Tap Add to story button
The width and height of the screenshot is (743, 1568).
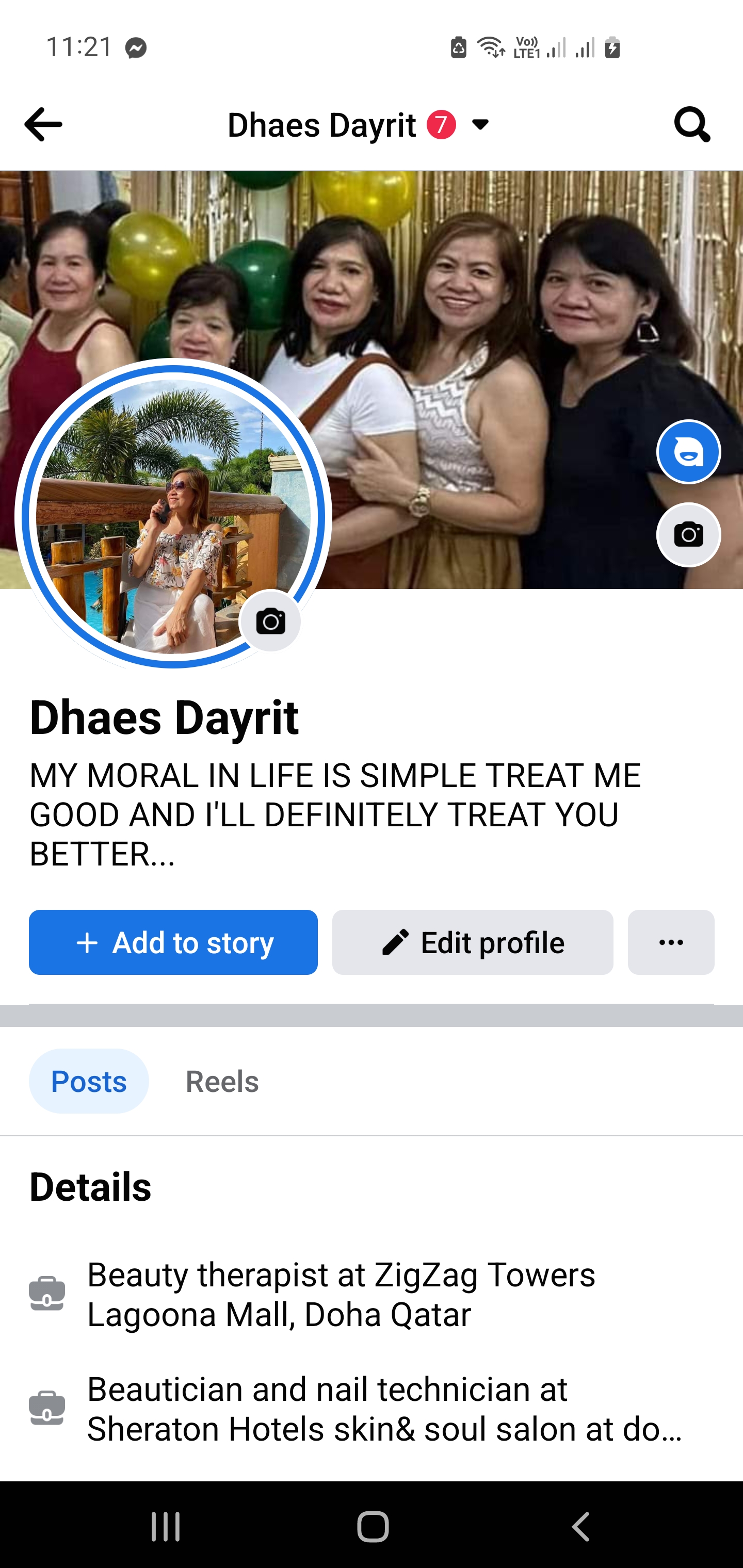click(173, 942)
